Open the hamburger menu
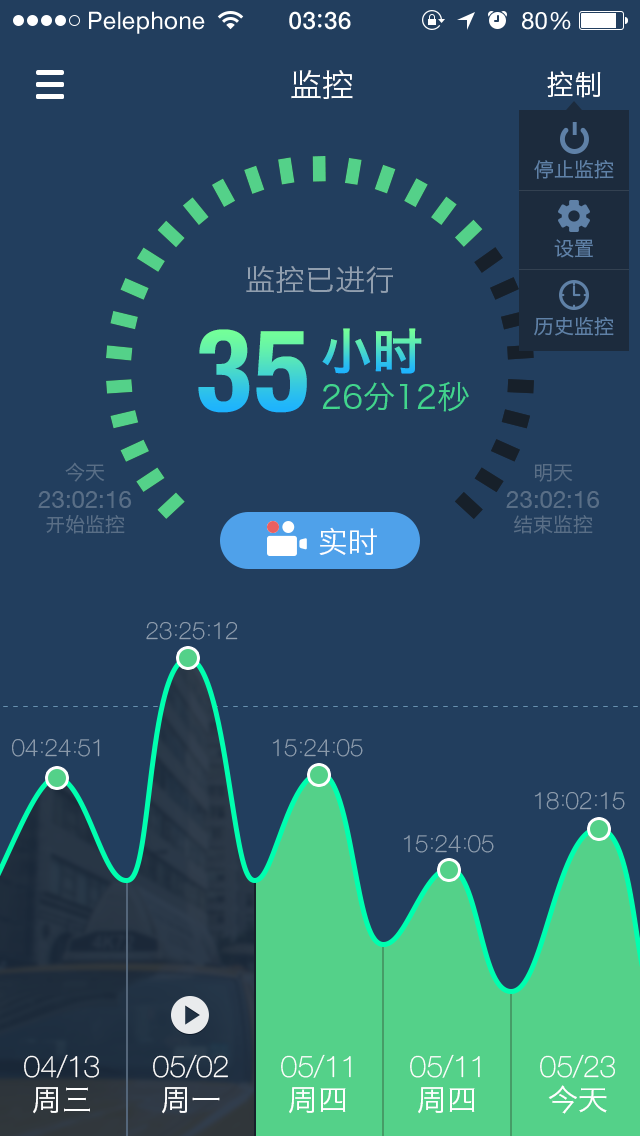 tap(50, 85)
